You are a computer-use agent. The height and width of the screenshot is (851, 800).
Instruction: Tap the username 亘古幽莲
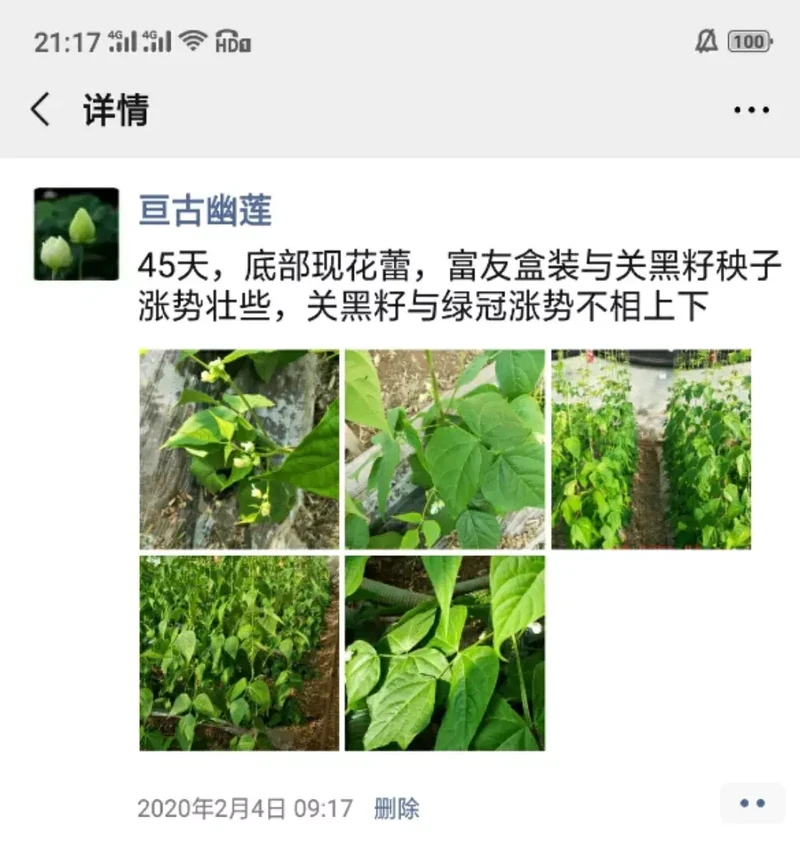coord(205,212)
